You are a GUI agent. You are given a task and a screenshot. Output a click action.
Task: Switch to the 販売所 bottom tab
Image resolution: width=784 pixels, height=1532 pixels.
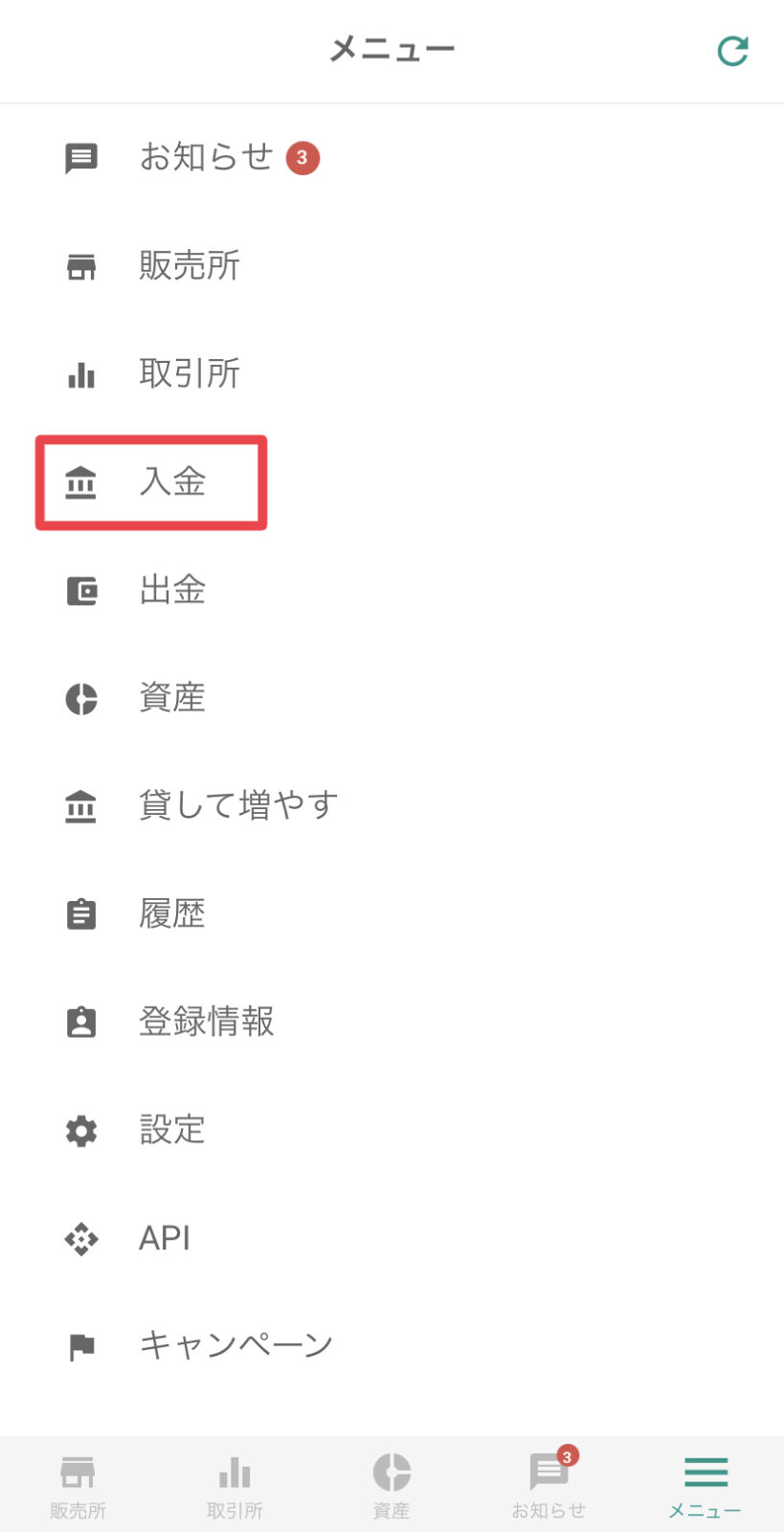click(78, 1486)
